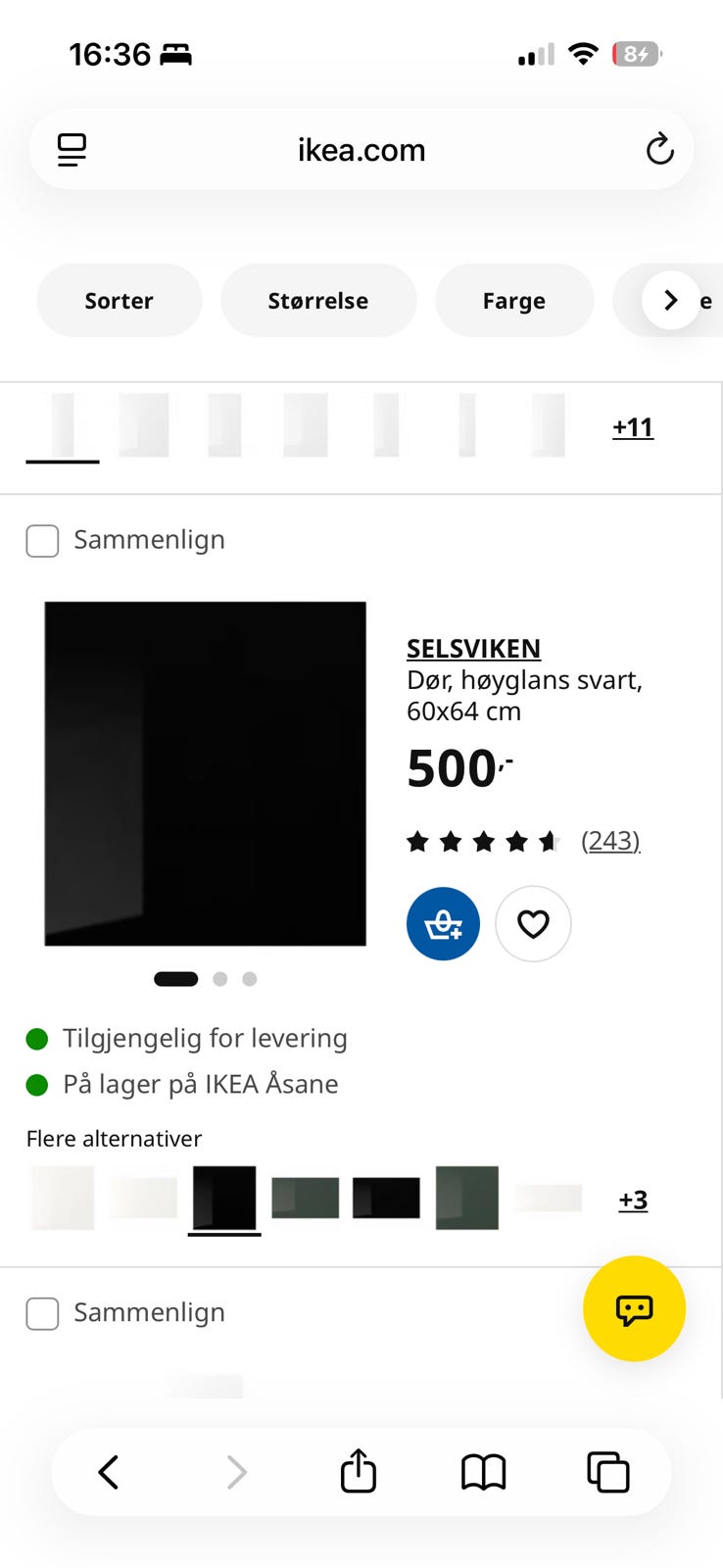This screenshot has height=1568, width=723.
Task: Open the SELSVIKEN product title link
Action: tap(473, 648)
